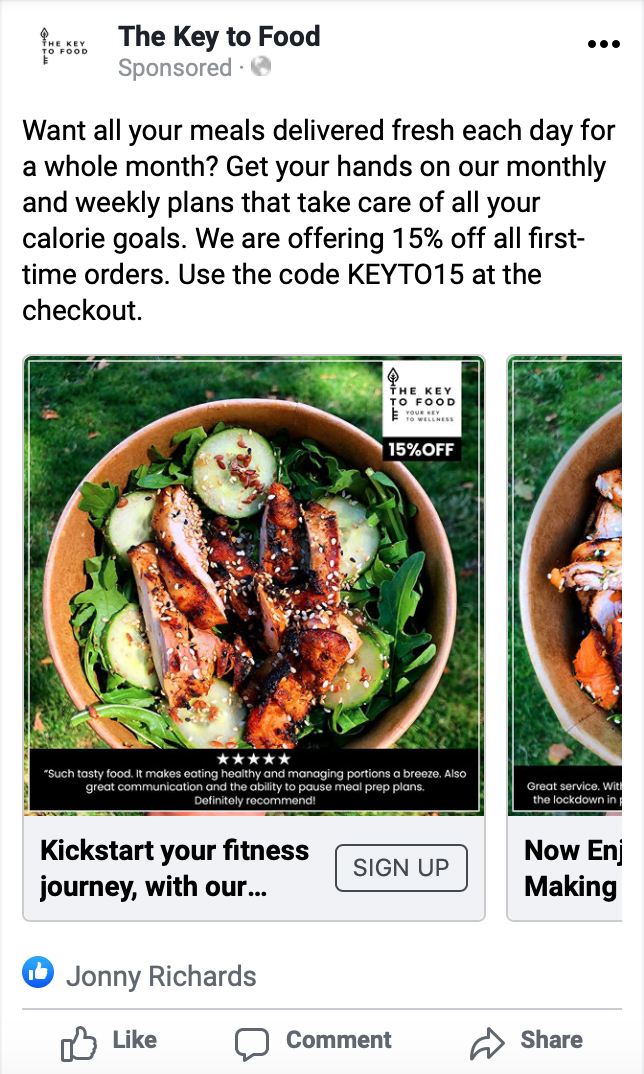Share The Key to Food post
This screenshot has height=1074, width=644.
pyautogui.click(x=527, y=1041)
